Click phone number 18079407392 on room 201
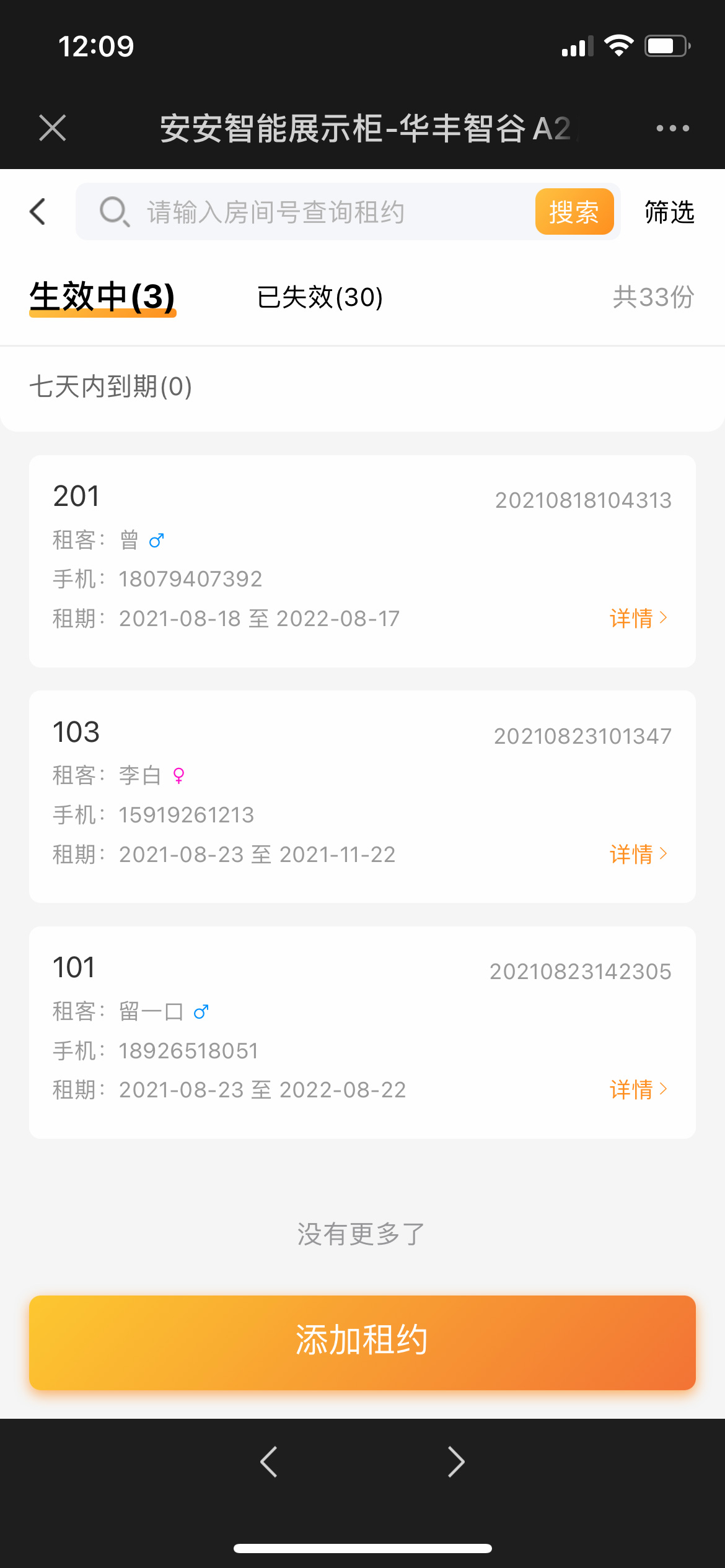 pos(190,578)
